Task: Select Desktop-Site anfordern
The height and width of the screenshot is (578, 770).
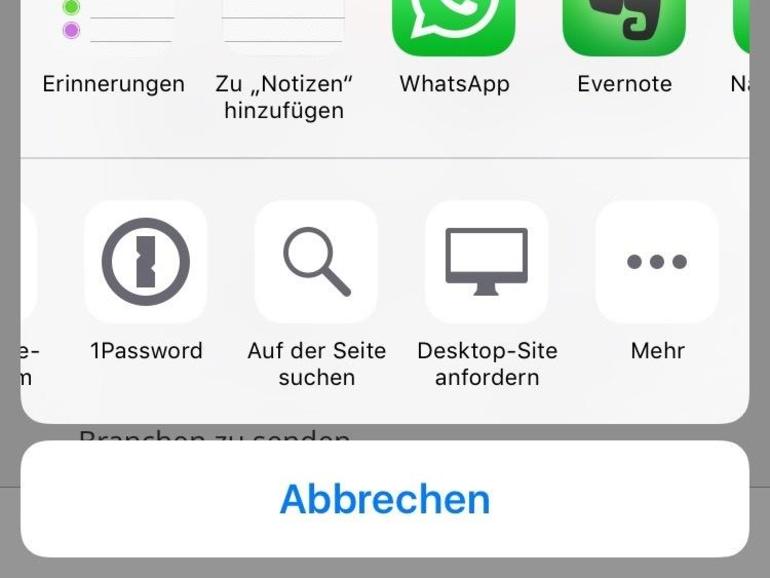Action: tap(487, 262)
